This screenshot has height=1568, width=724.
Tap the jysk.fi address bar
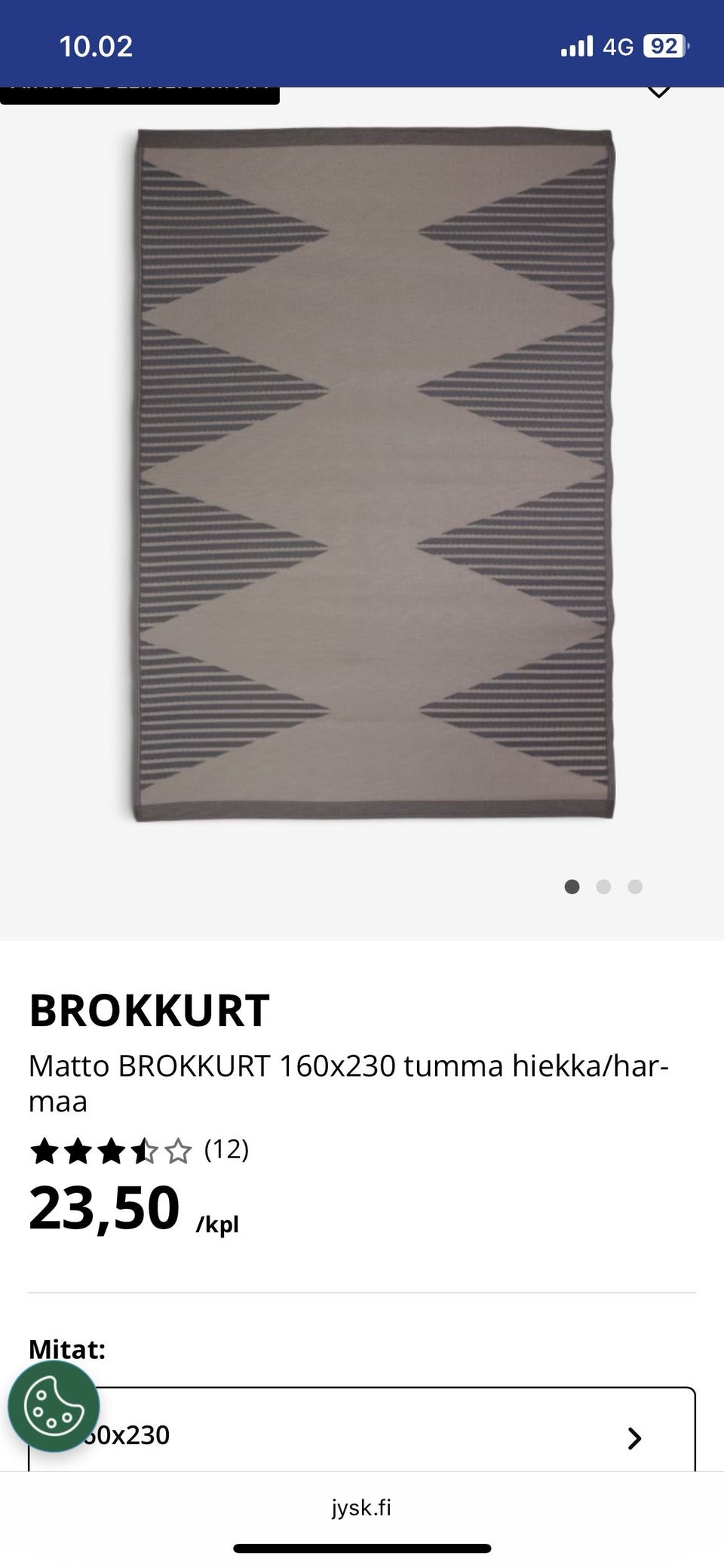coord(362,1508)
